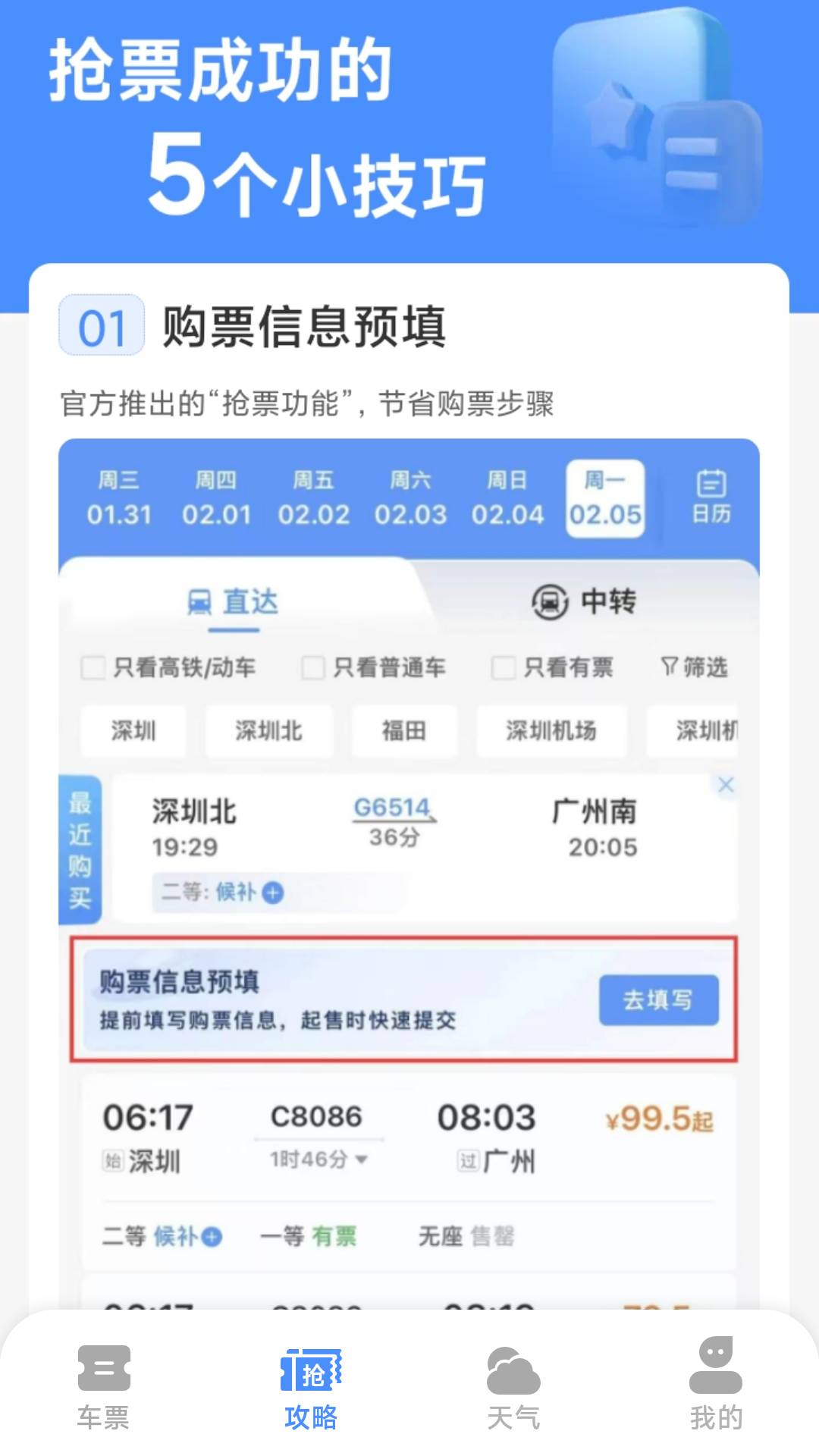This screenshot has width=819, height=1456.
Task: Tap the 候补 plus control for 二等 seat
Action: click(x=273, y=894)
